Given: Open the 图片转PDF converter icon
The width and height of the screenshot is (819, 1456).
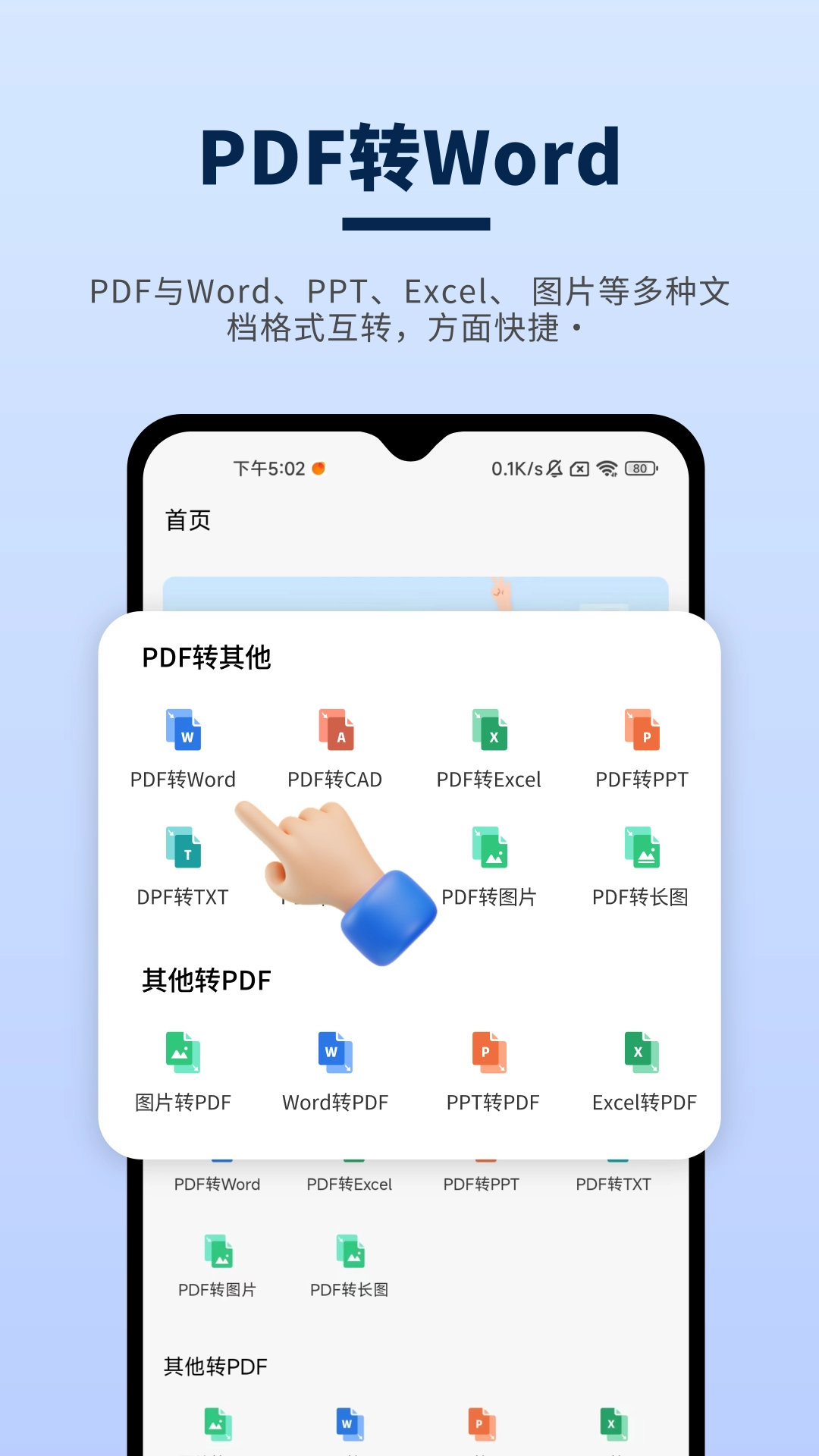Looking at the screenshot, I should [x=182, y=1054].
